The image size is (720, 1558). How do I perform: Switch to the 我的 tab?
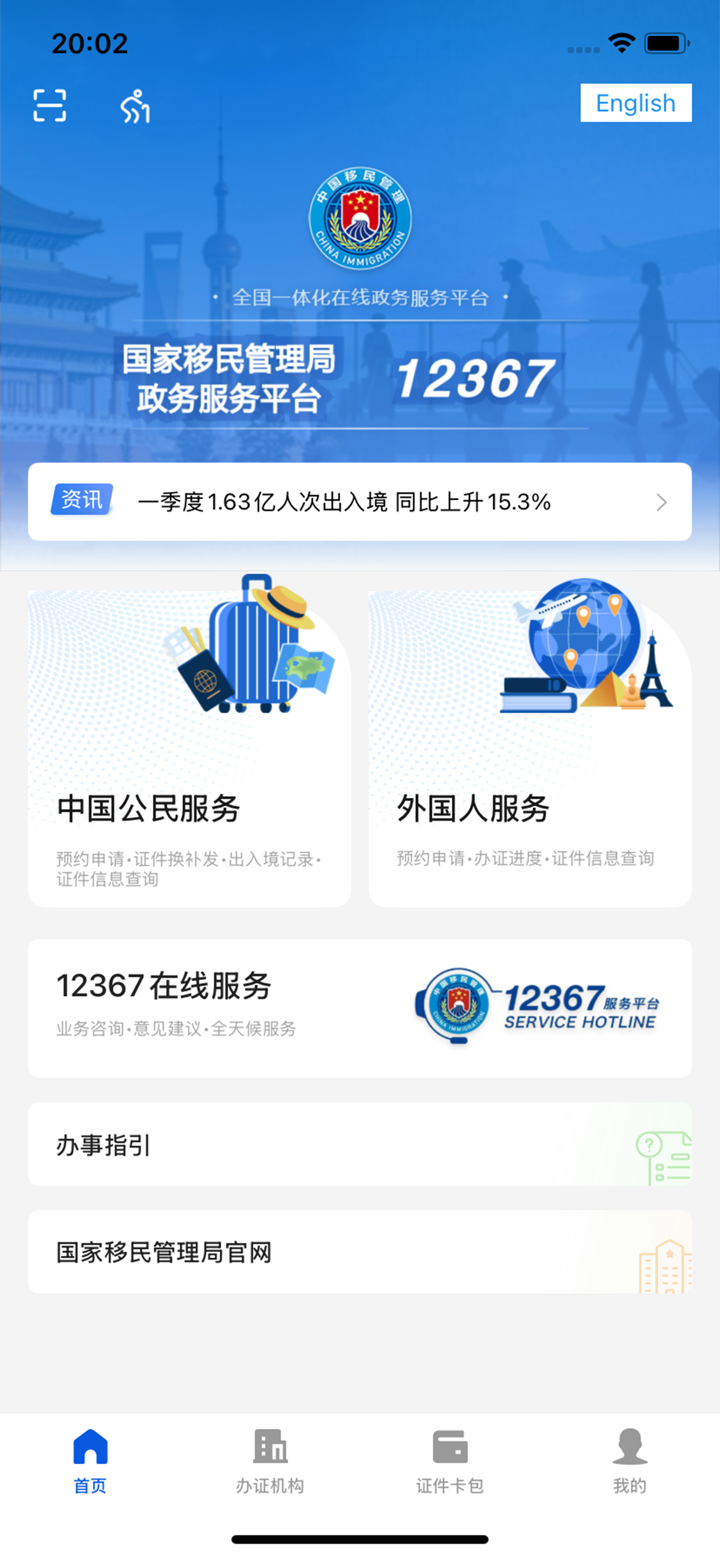628,1460
